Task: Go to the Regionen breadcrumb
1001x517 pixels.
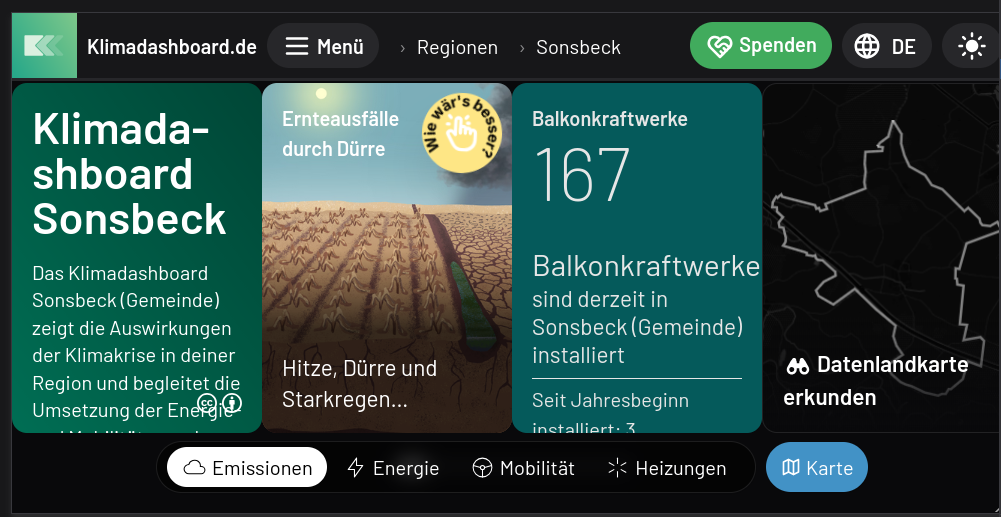Action: [457, 47]
